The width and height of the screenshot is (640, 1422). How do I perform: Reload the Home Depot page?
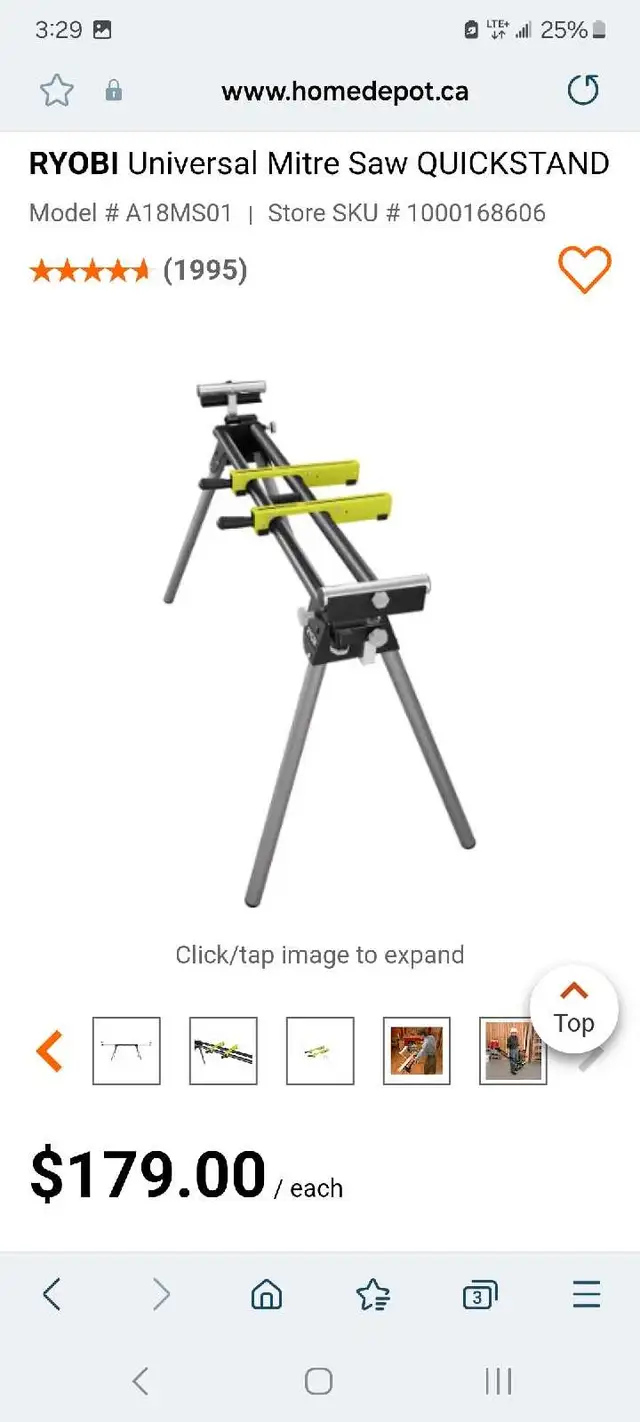click(x=583, y=91)
